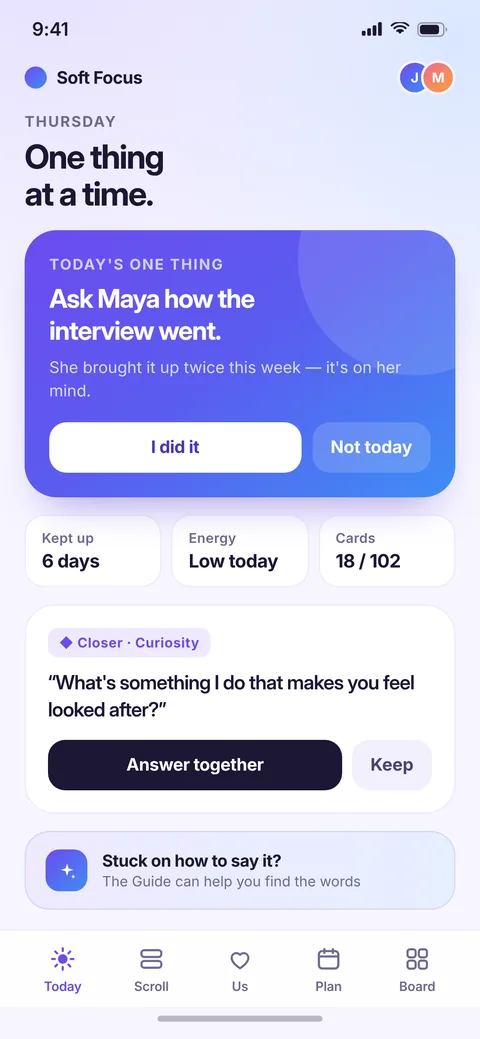Open the Energy Low today card
The height and width of the screenshot is (1039, 480).
click(x=240, y=551)
